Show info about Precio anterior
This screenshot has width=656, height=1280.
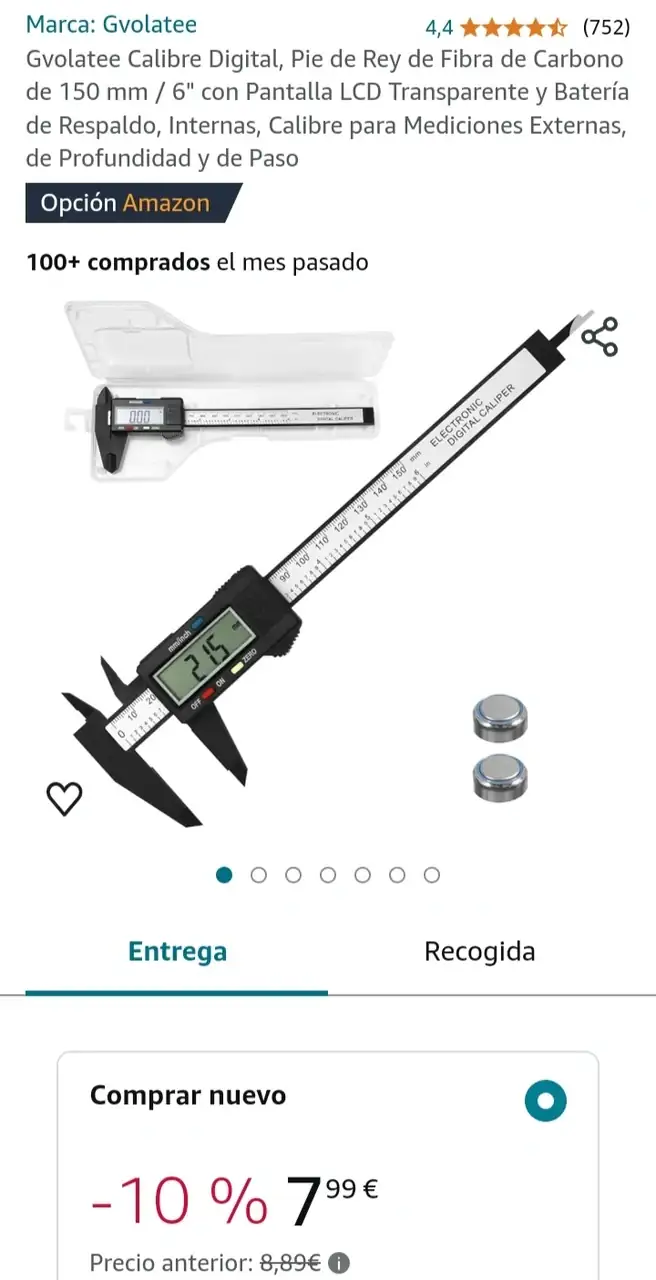point(340,1263)
